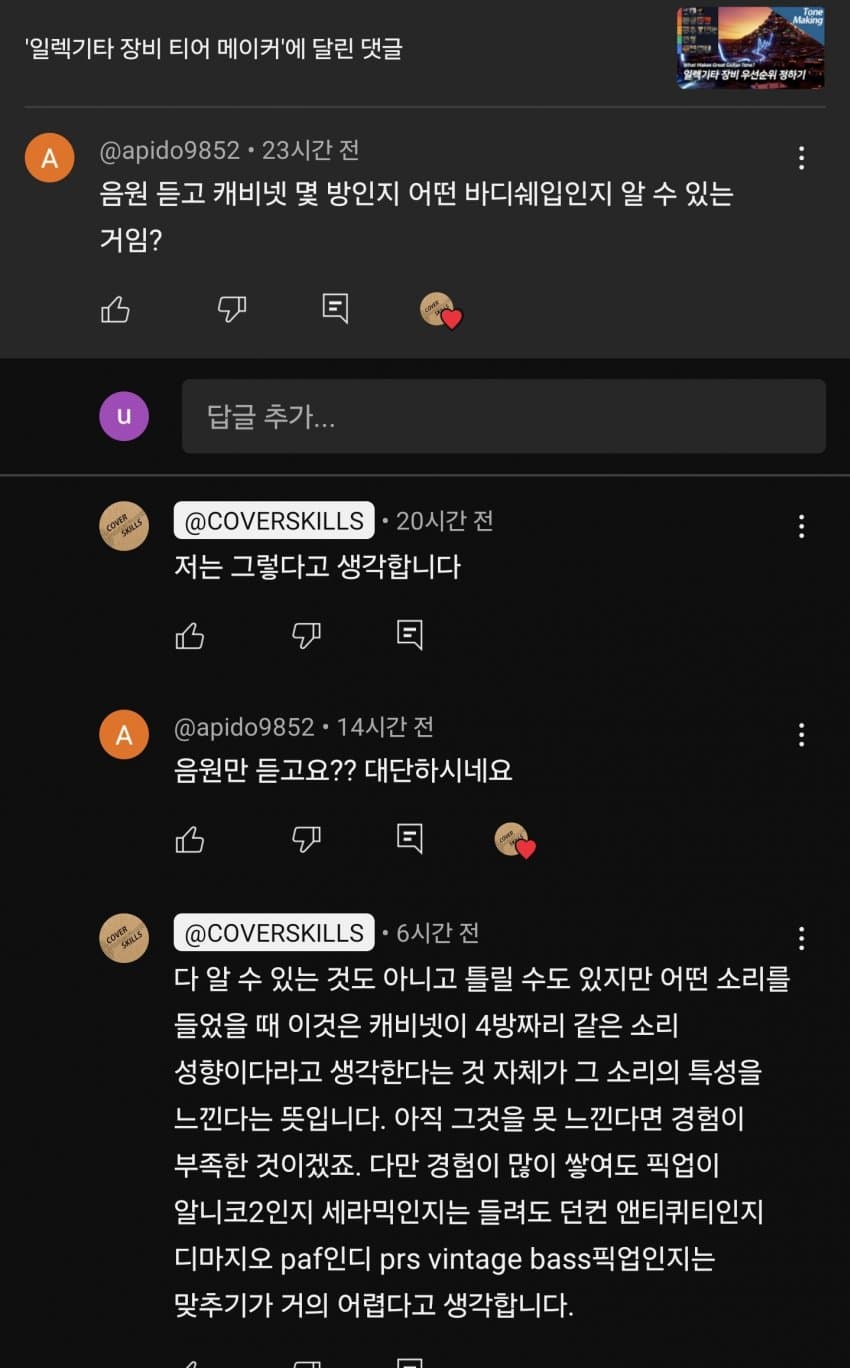Viewport: 850px width, 1368px height.
Task: Open @apido9852 profile from the 14시간 전 reply
Action: (x=243, y=727)
